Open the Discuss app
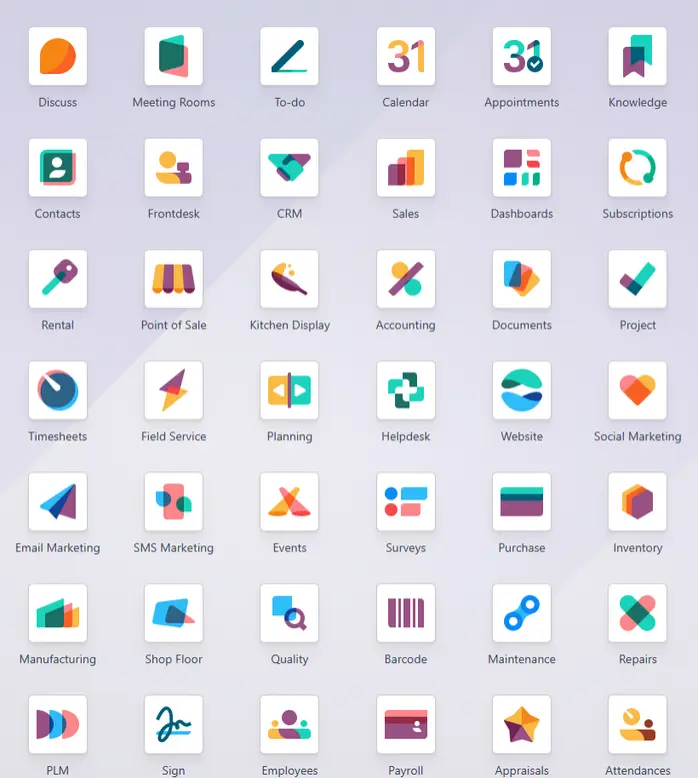698x778 pixels. [x=58, y=56]
